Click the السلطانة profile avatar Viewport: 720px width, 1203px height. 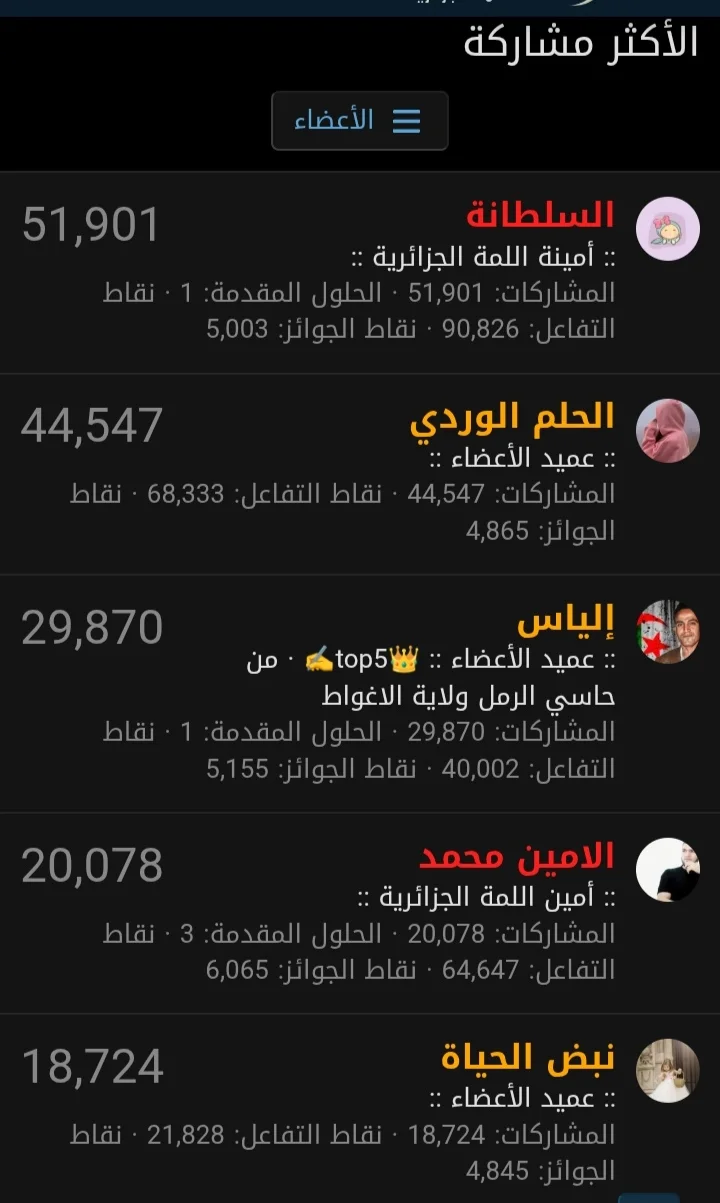coord(668,230)
